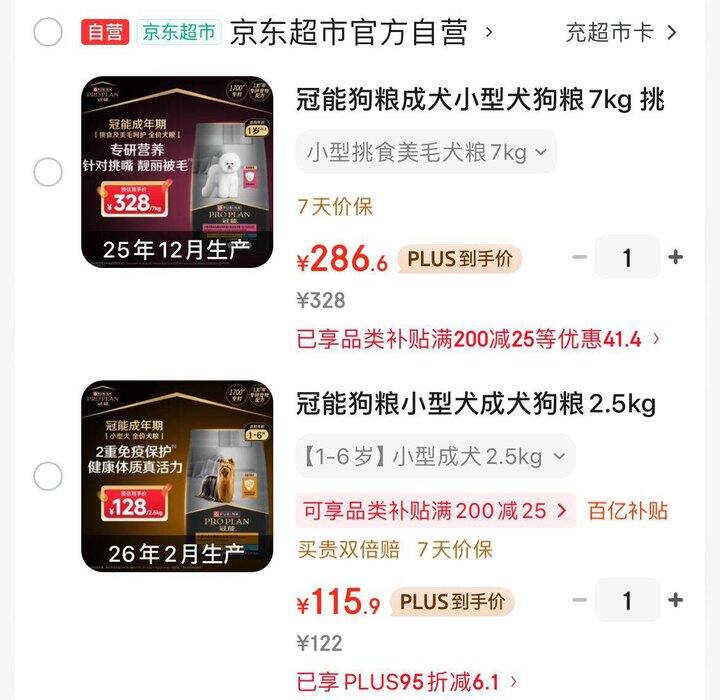Increase quantity of the 7kg dog food

676,257
